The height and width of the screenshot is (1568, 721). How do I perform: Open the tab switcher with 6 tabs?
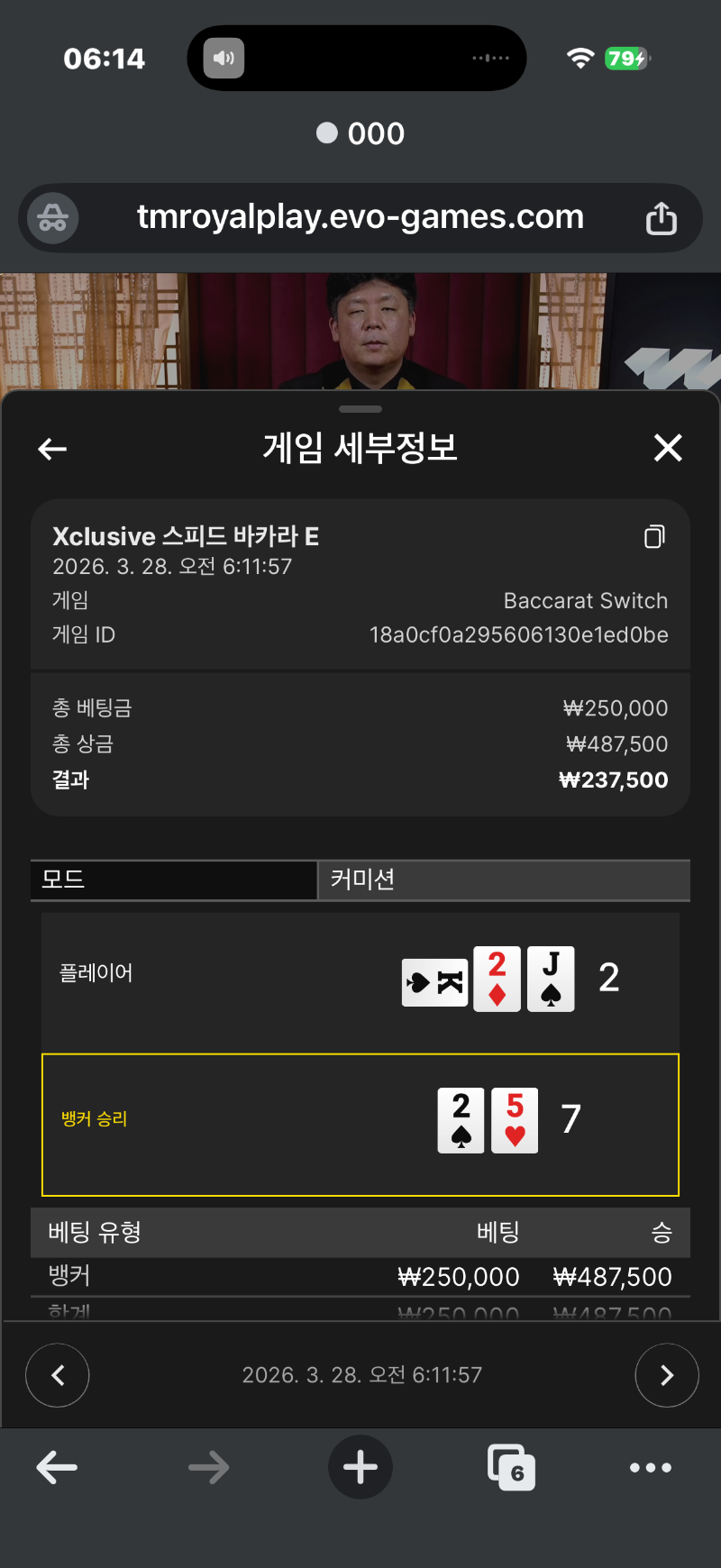click(x=511, y=1467)
